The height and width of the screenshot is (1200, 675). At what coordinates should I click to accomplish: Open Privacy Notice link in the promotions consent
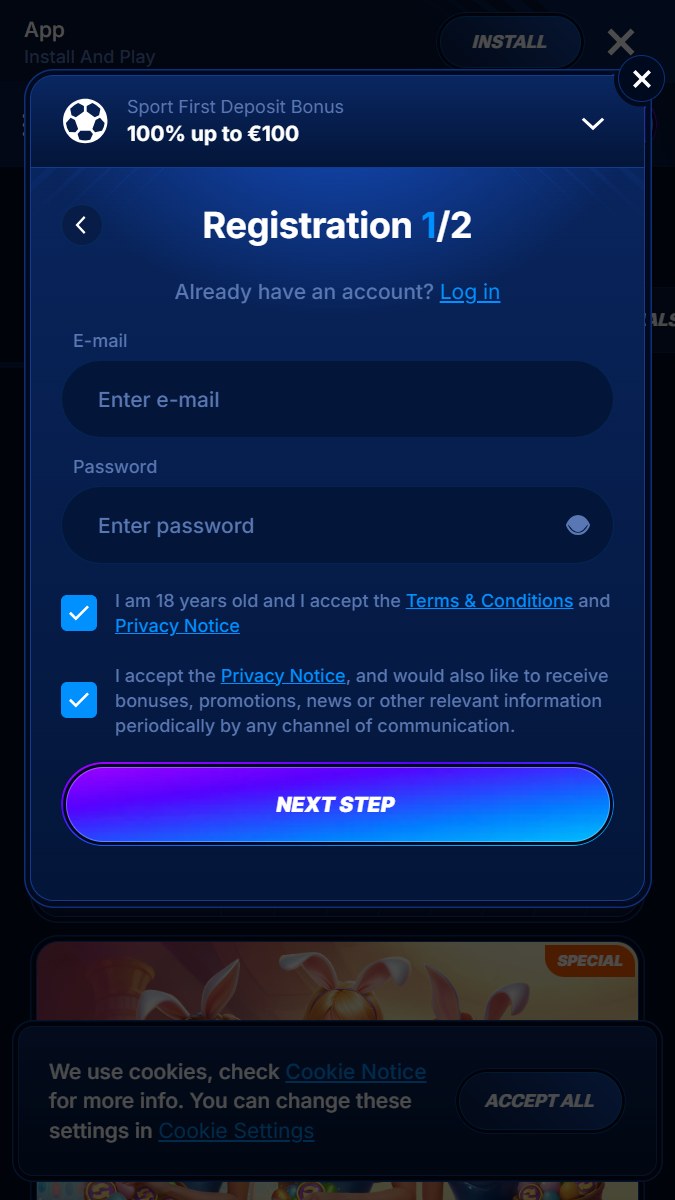(x=283, y=676)
